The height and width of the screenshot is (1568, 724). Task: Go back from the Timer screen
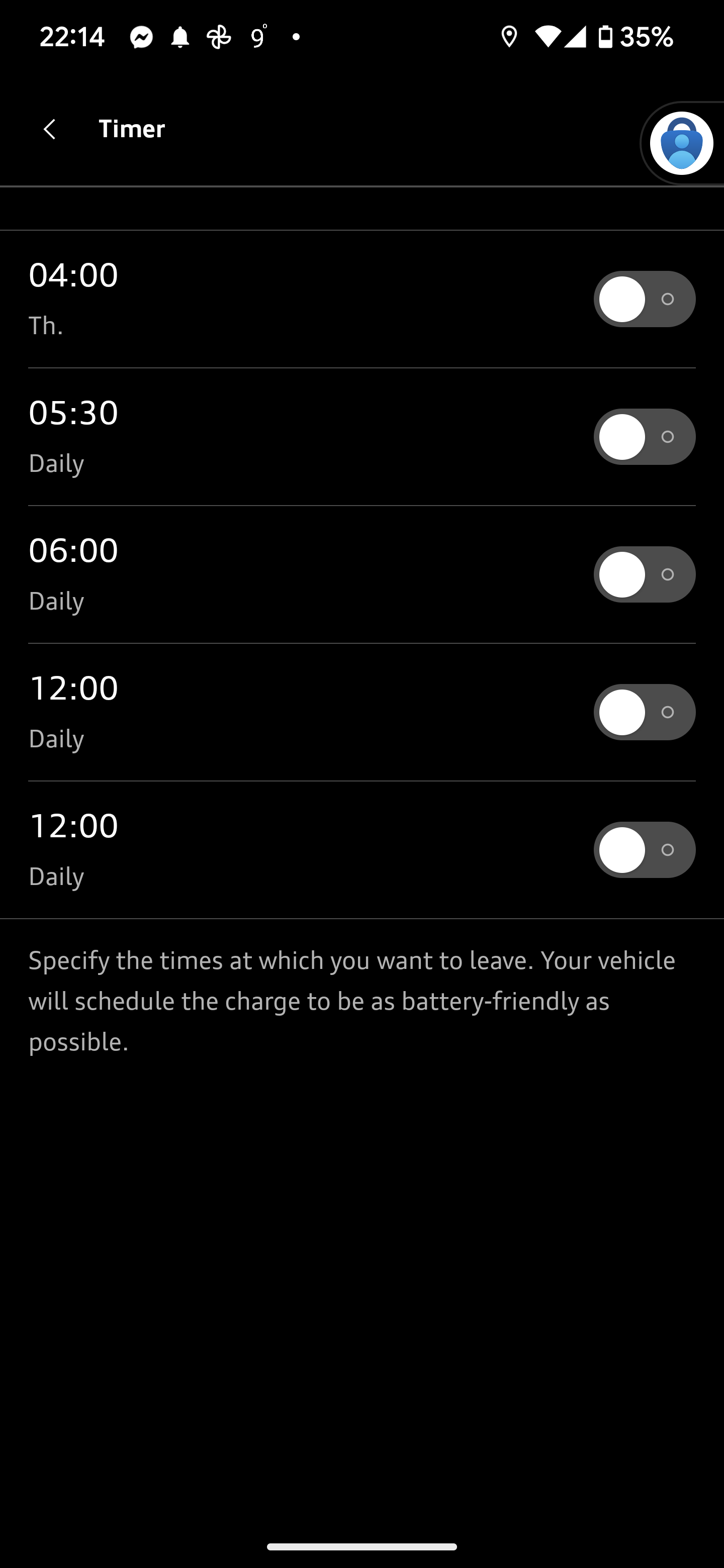50,129
